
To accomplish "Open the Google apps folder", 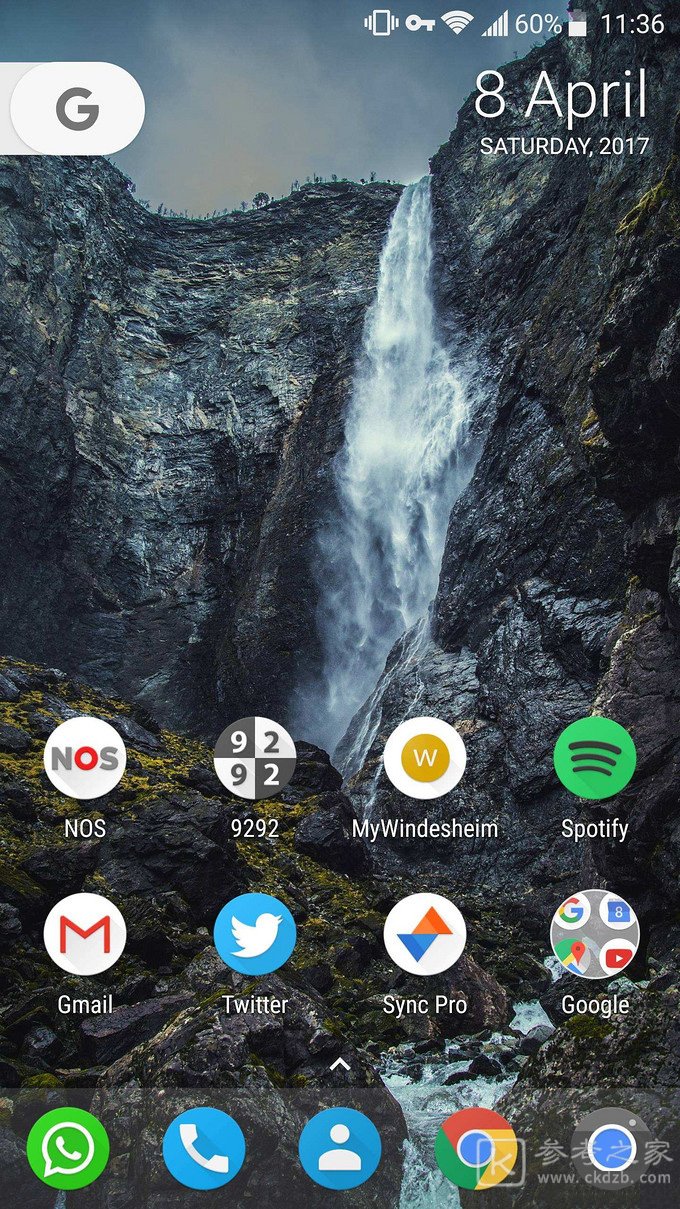I will [x=595, y=934].
